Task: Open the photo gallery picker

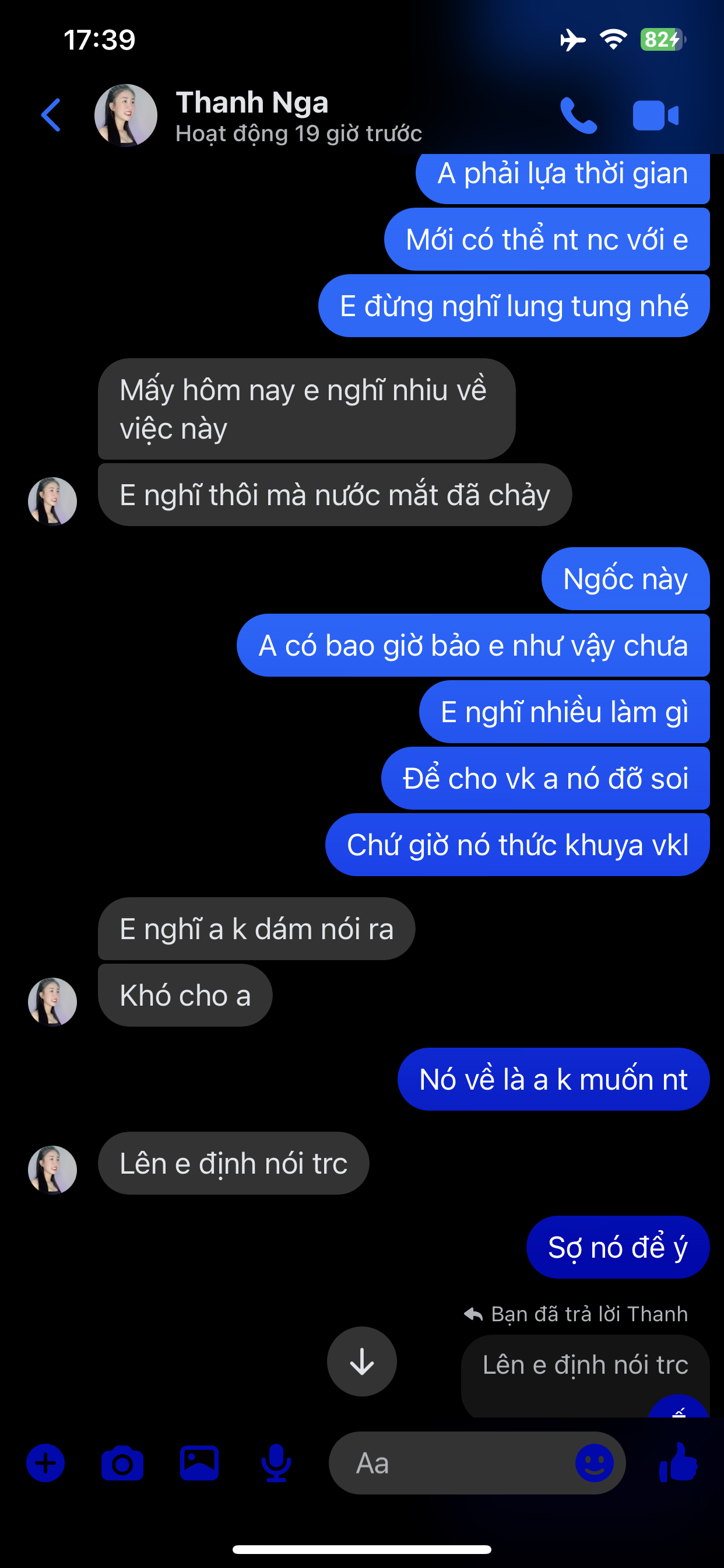Action: coord(199,1462)
